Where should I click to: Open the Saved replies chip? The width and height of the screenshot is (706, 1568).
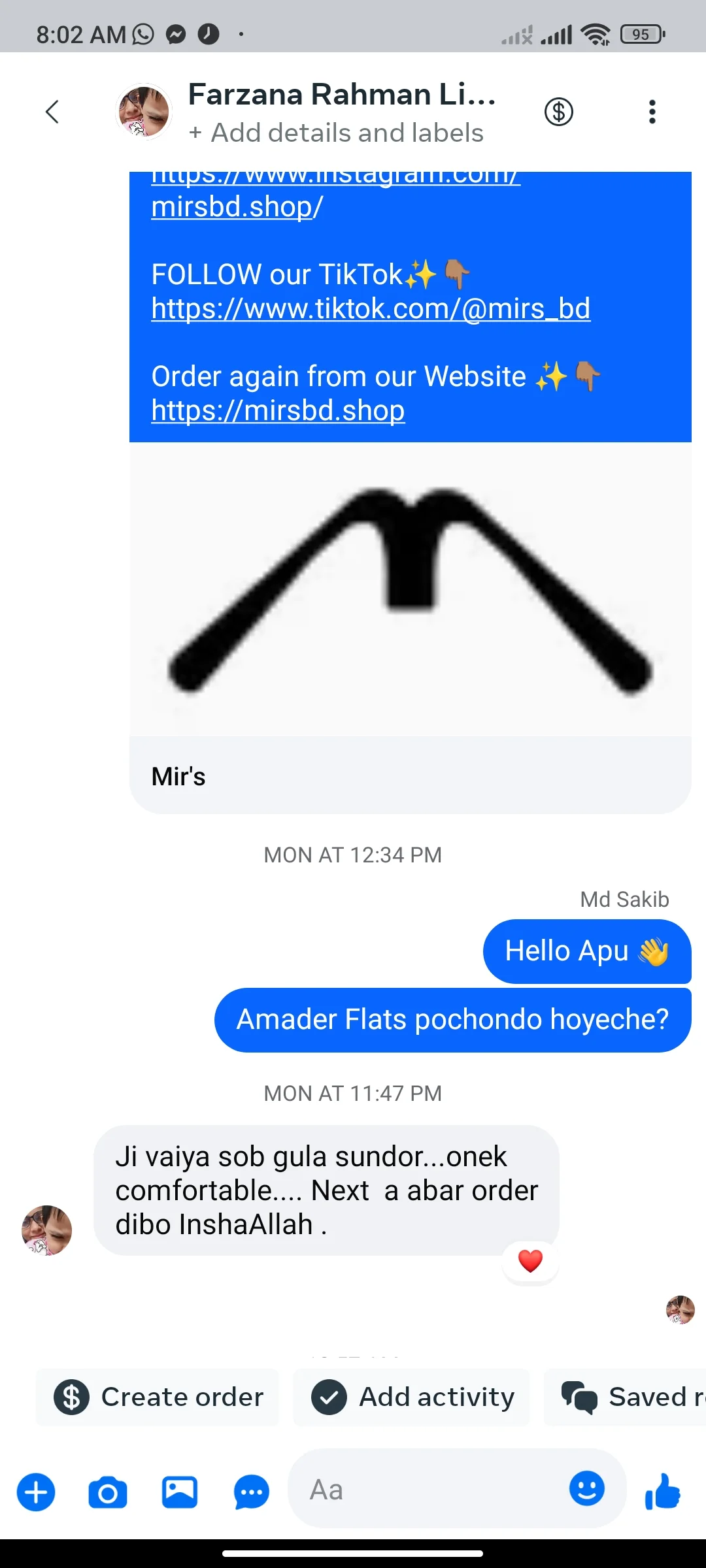(x=625, y=1397)
